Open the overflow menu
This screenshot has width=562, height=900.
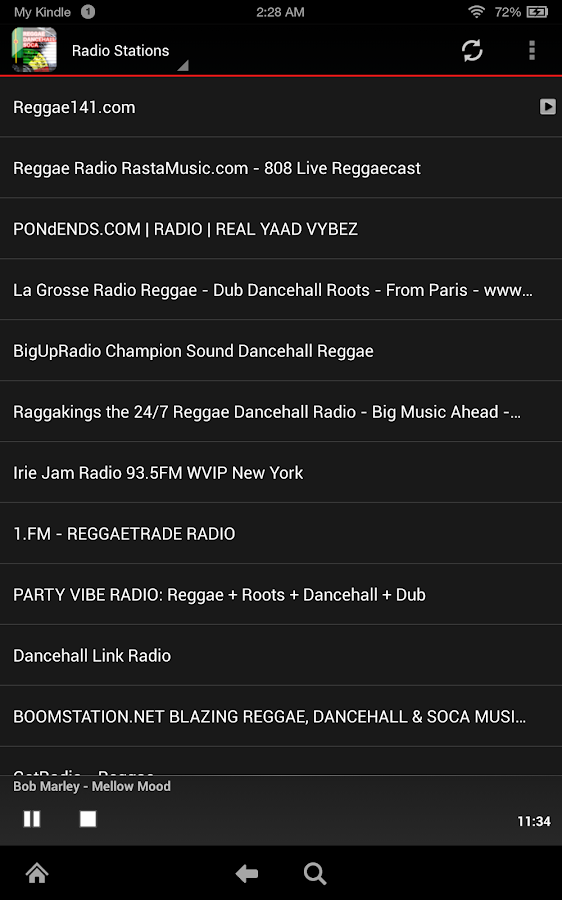point(532,51)
